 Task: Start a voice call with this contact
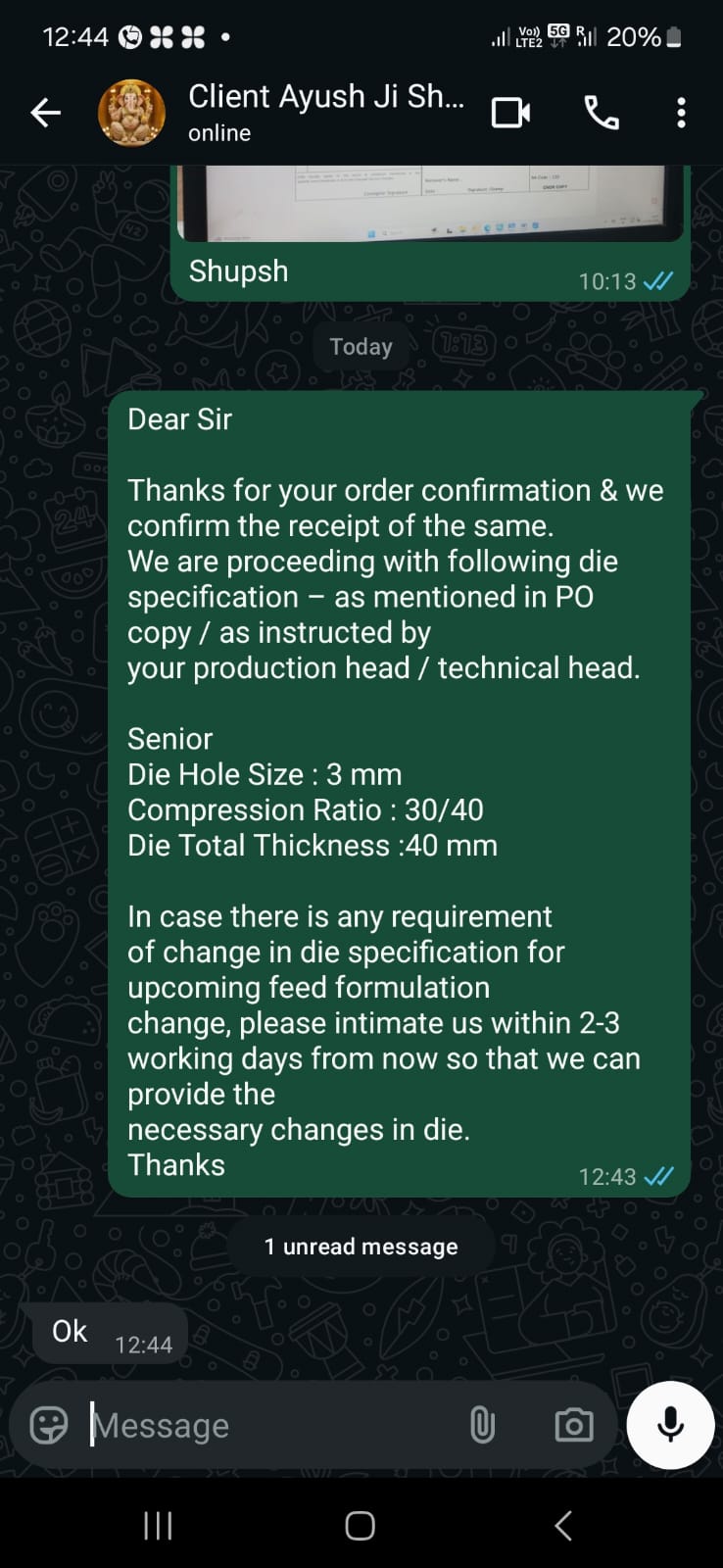pos(601,113)
